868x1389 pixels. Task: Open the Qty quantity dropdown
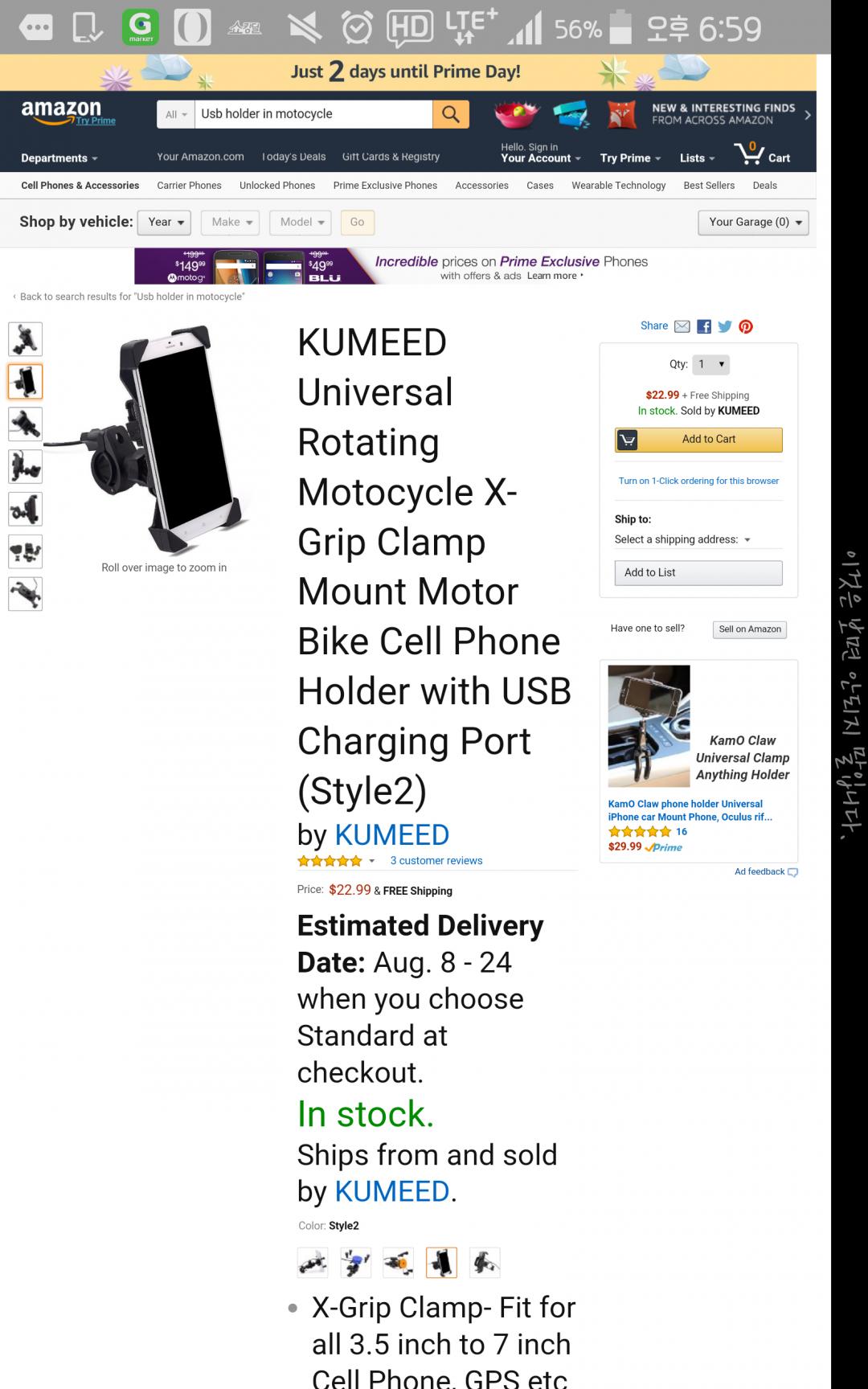pyautogui.click(x=711, y=365)
